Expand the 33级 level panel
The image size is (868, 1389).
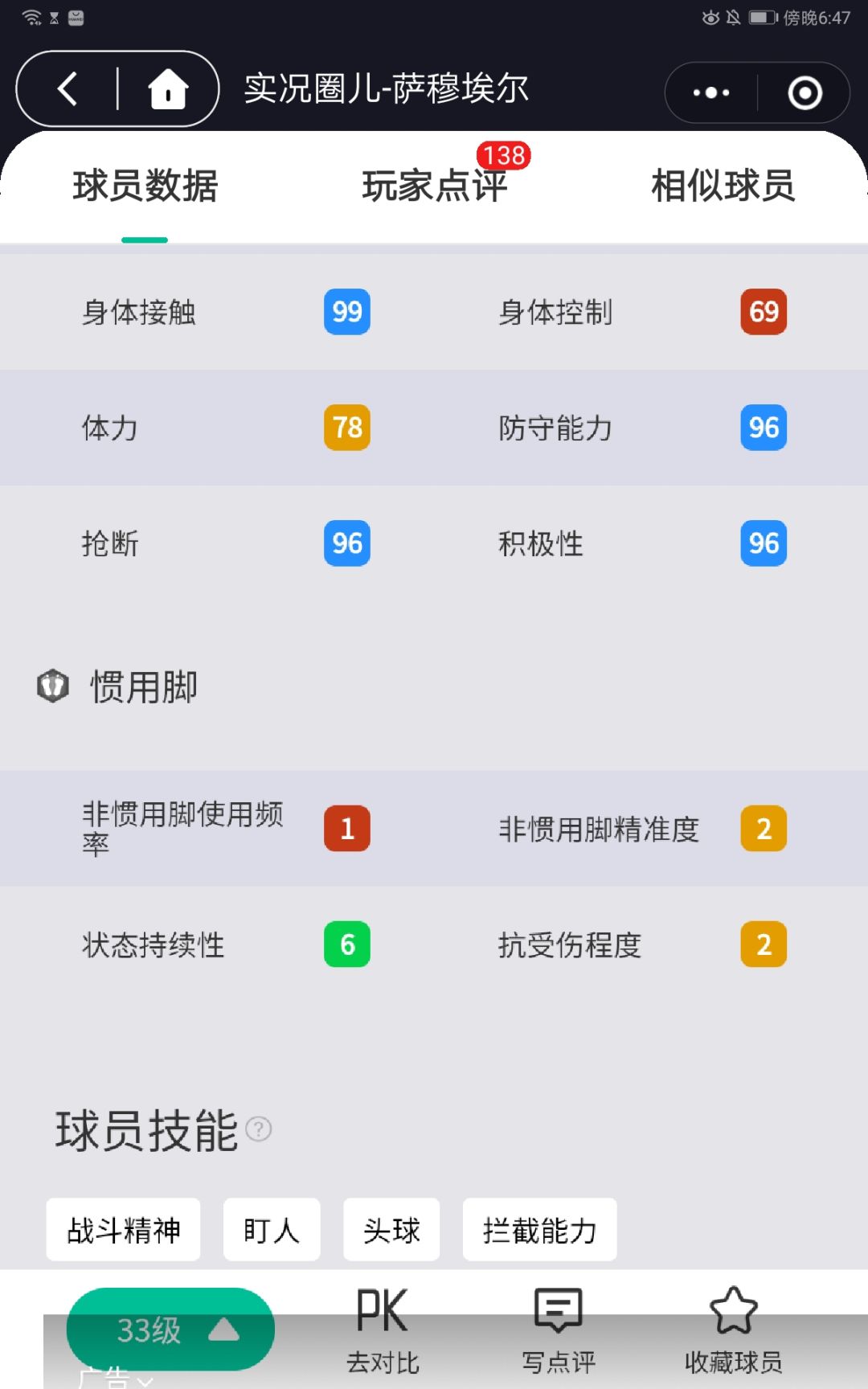click(170, 1329)
